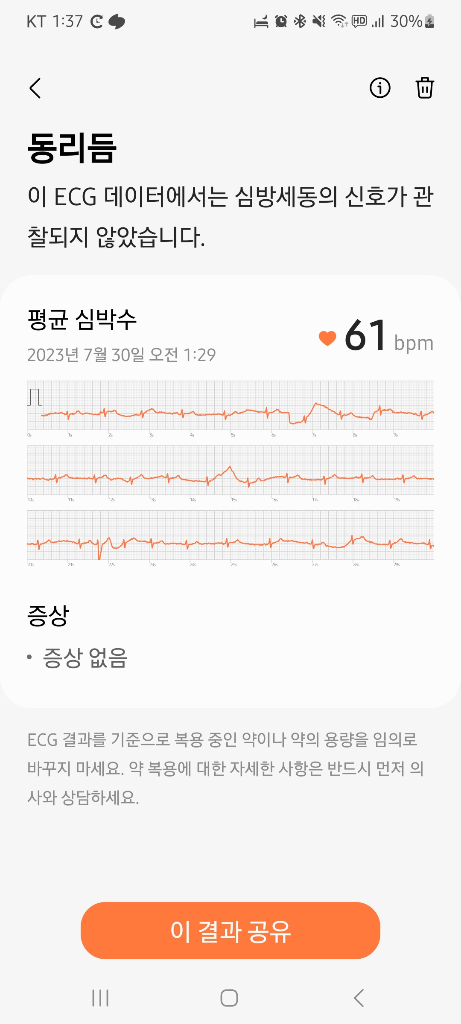
Task: Tap the '이 결과 공유' share button
Action: (x=230, y=931)
